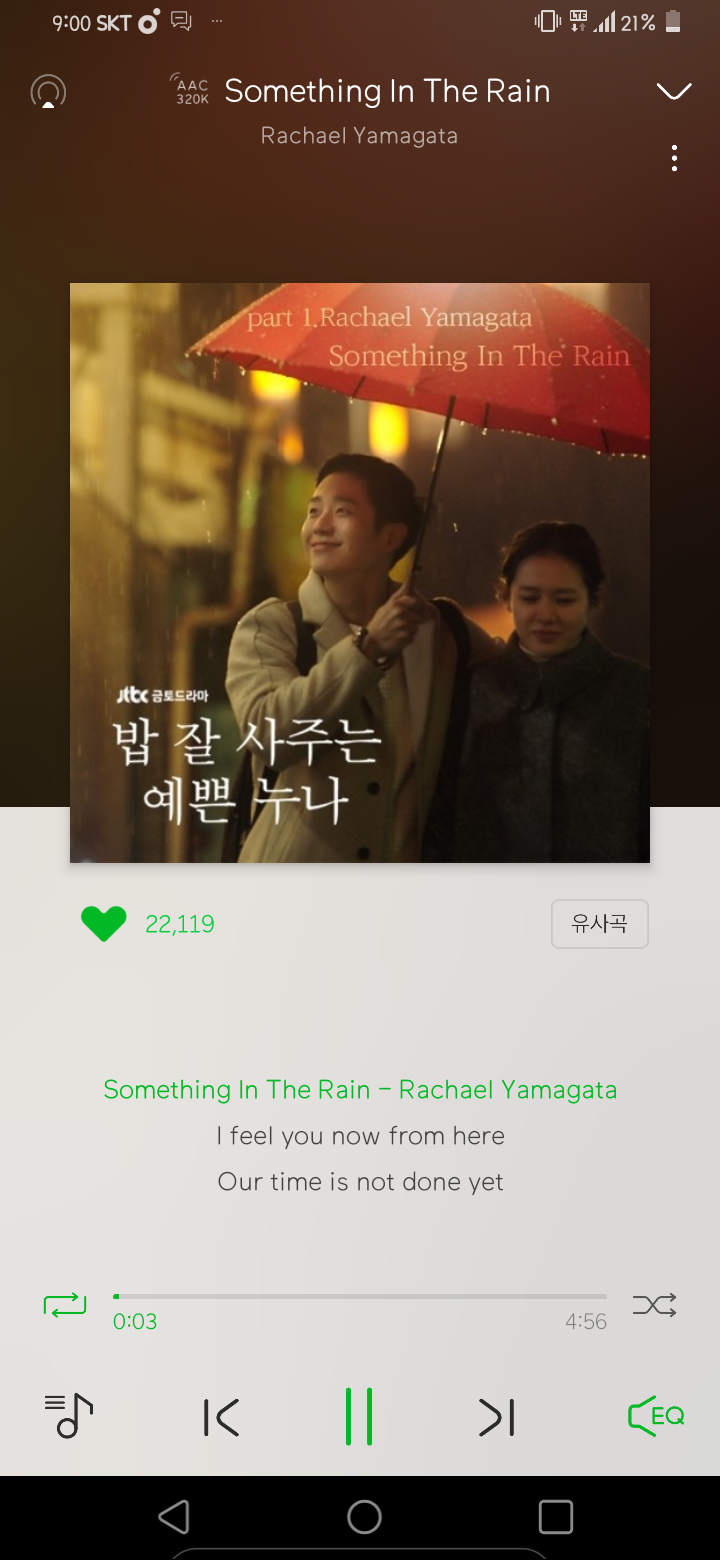720x1560 pixels.
Task: Open the full lyrics view
Action: pos(360,1136)
